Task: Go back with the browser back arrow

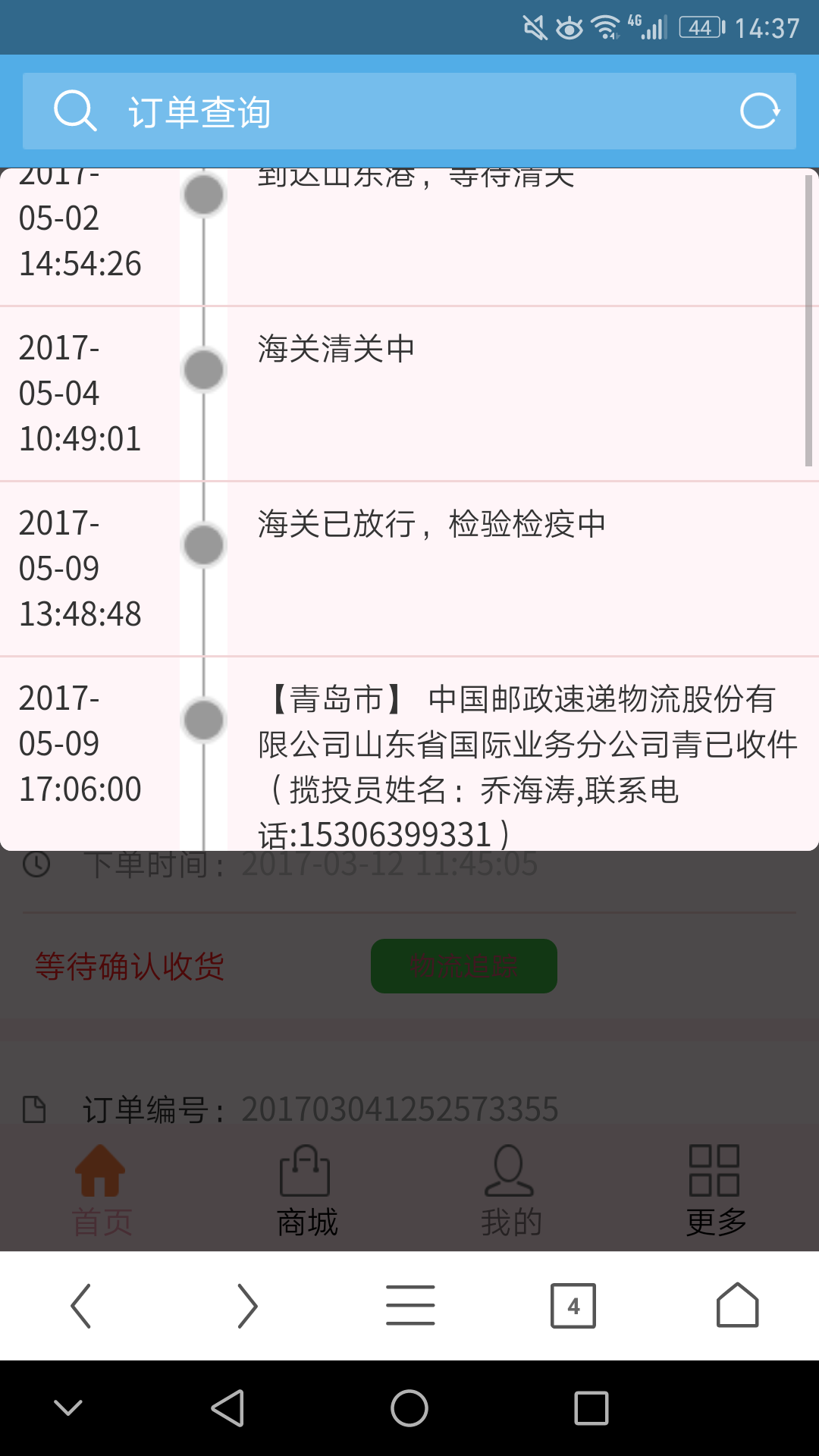Action: coord(81,1306)
